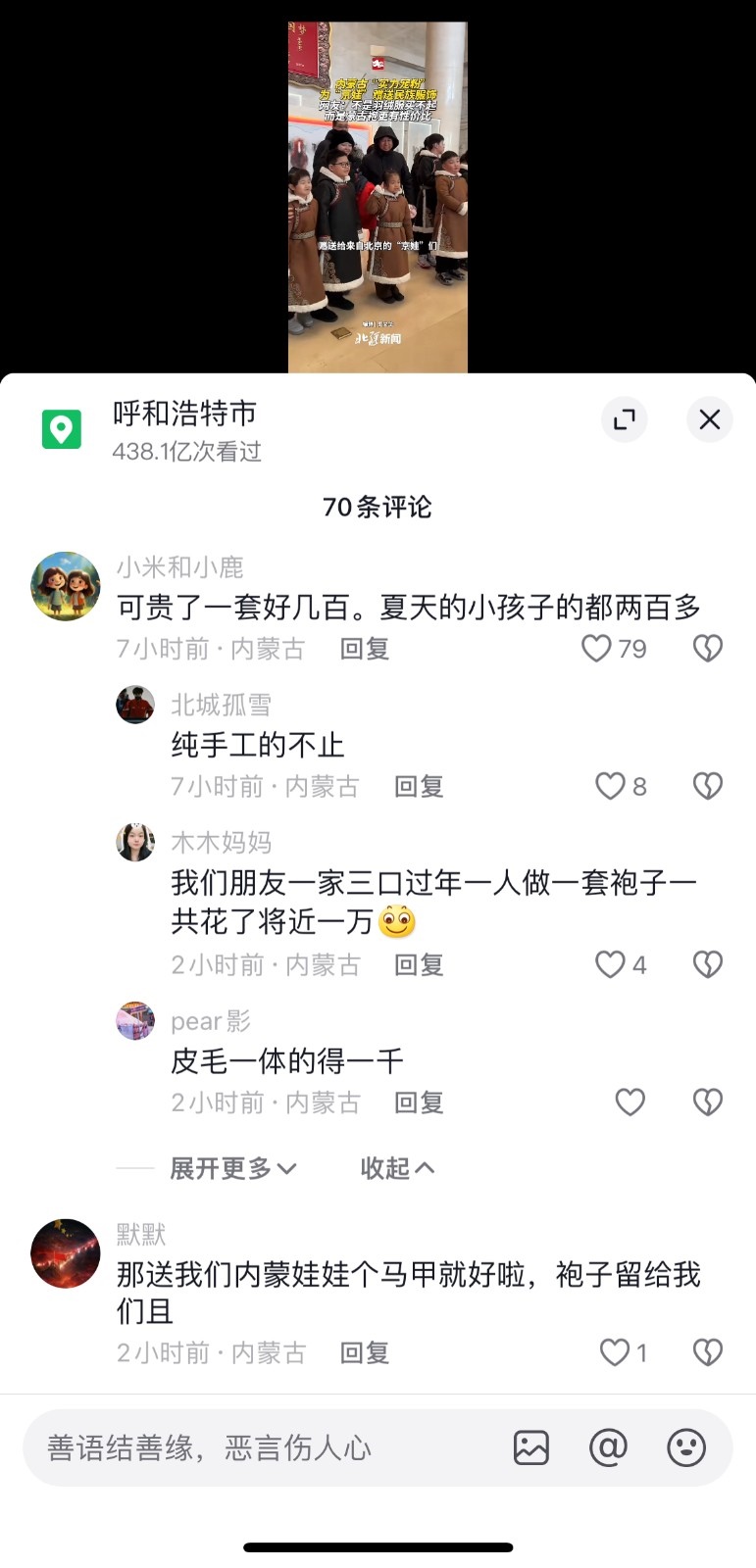Open the emoji picker
The image size is (756, 1568).
686,1447
